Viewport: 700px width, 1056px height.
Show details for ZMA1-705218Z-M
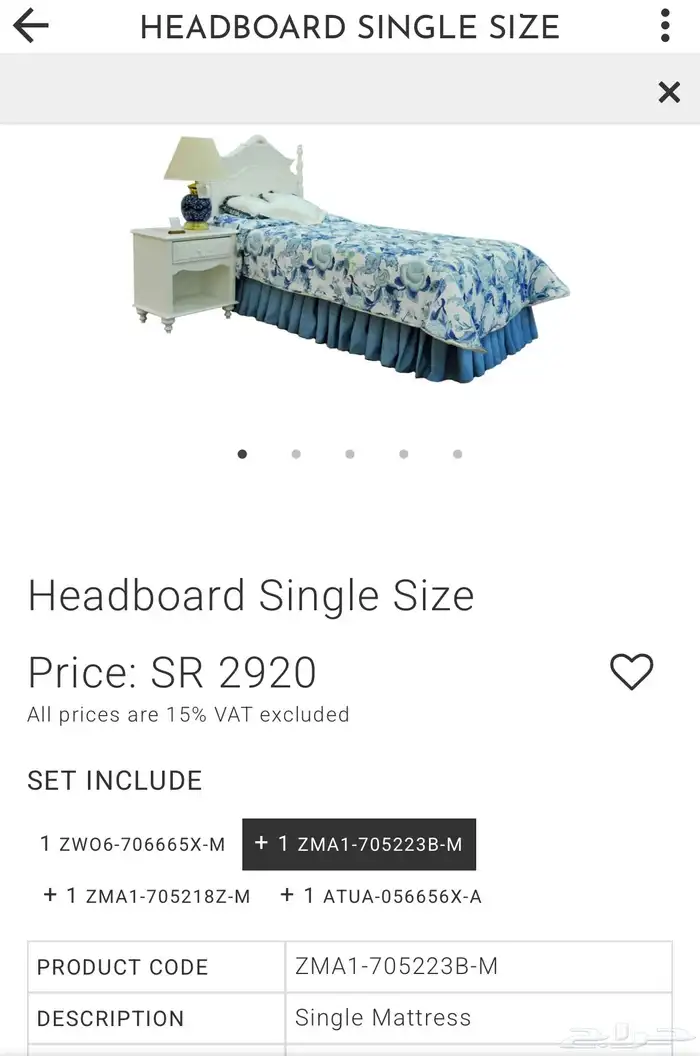(x=147, y=896)
